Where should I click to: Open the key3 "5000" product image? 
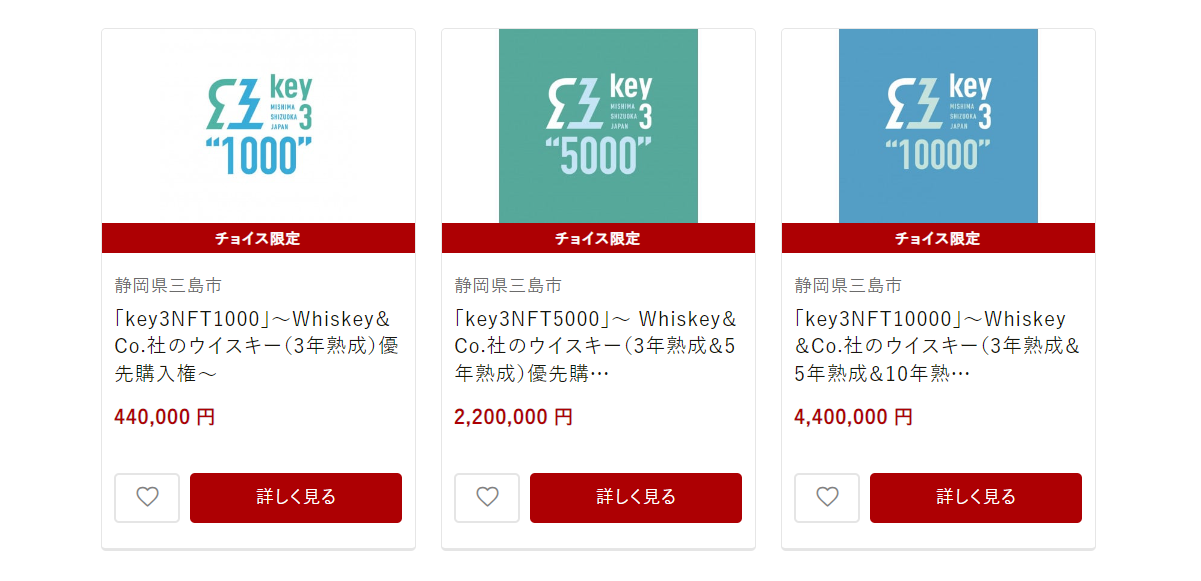[x=598, y=126]
